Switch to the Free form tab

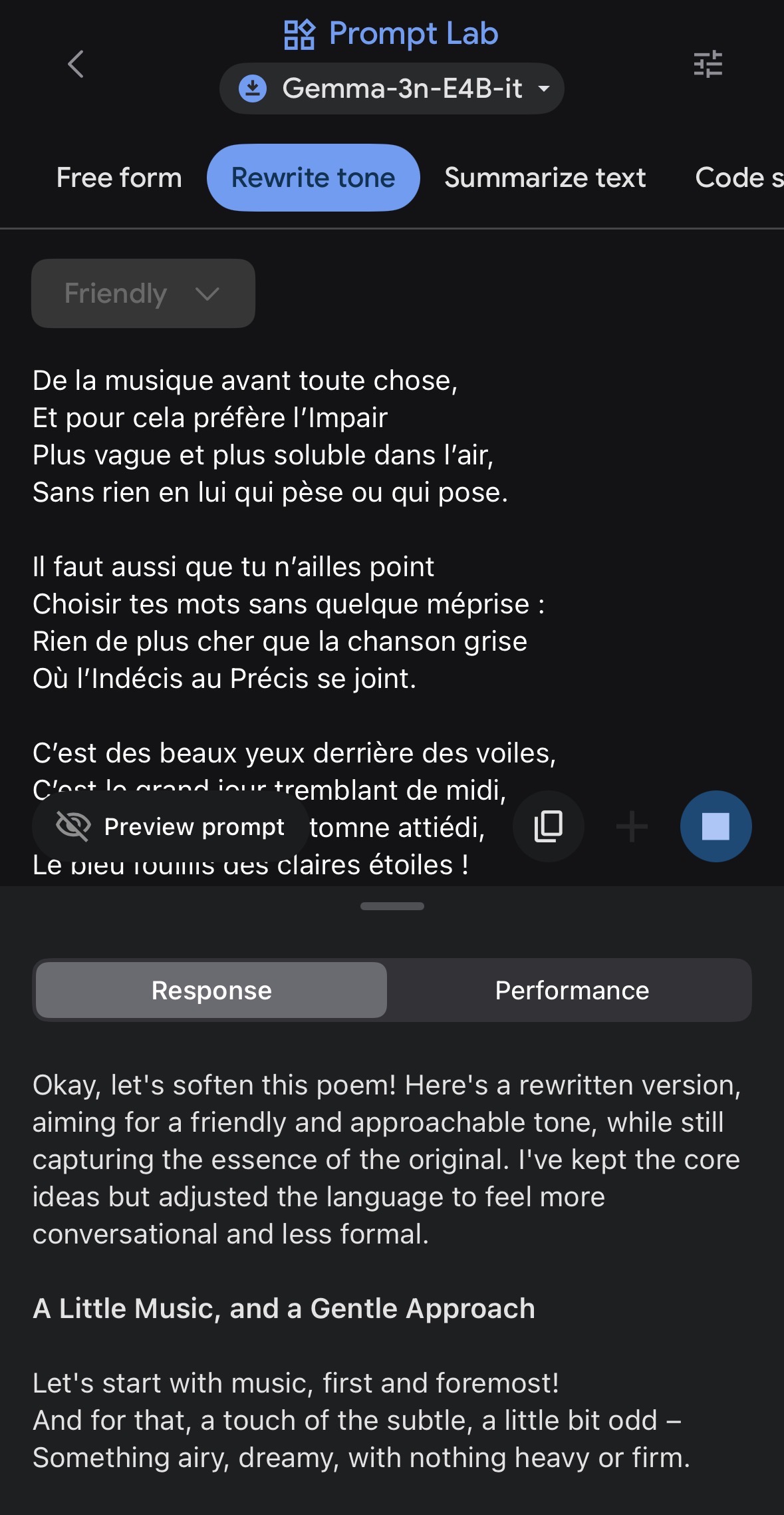(119, 178)
